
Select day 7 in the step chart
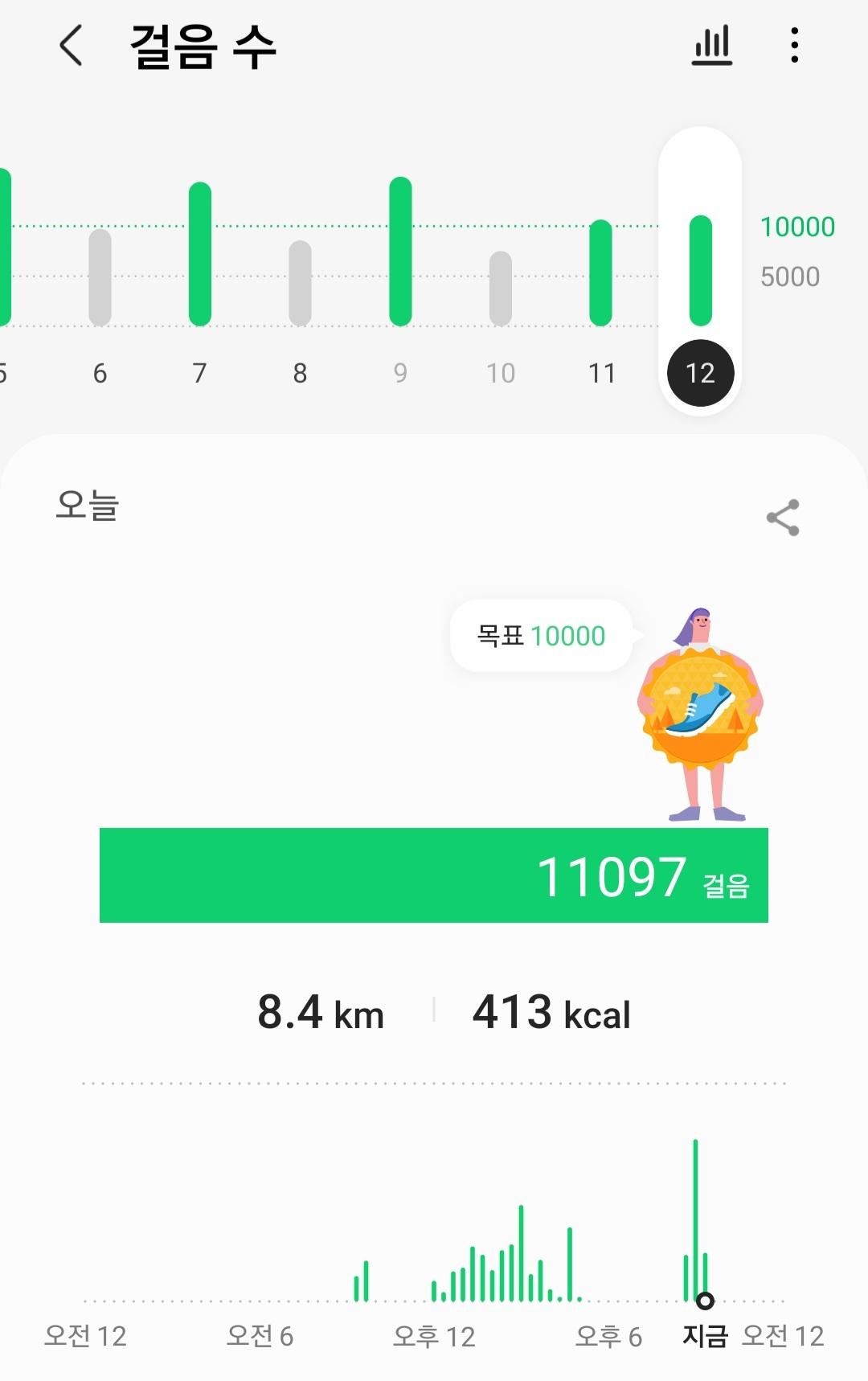coord(200,254)
